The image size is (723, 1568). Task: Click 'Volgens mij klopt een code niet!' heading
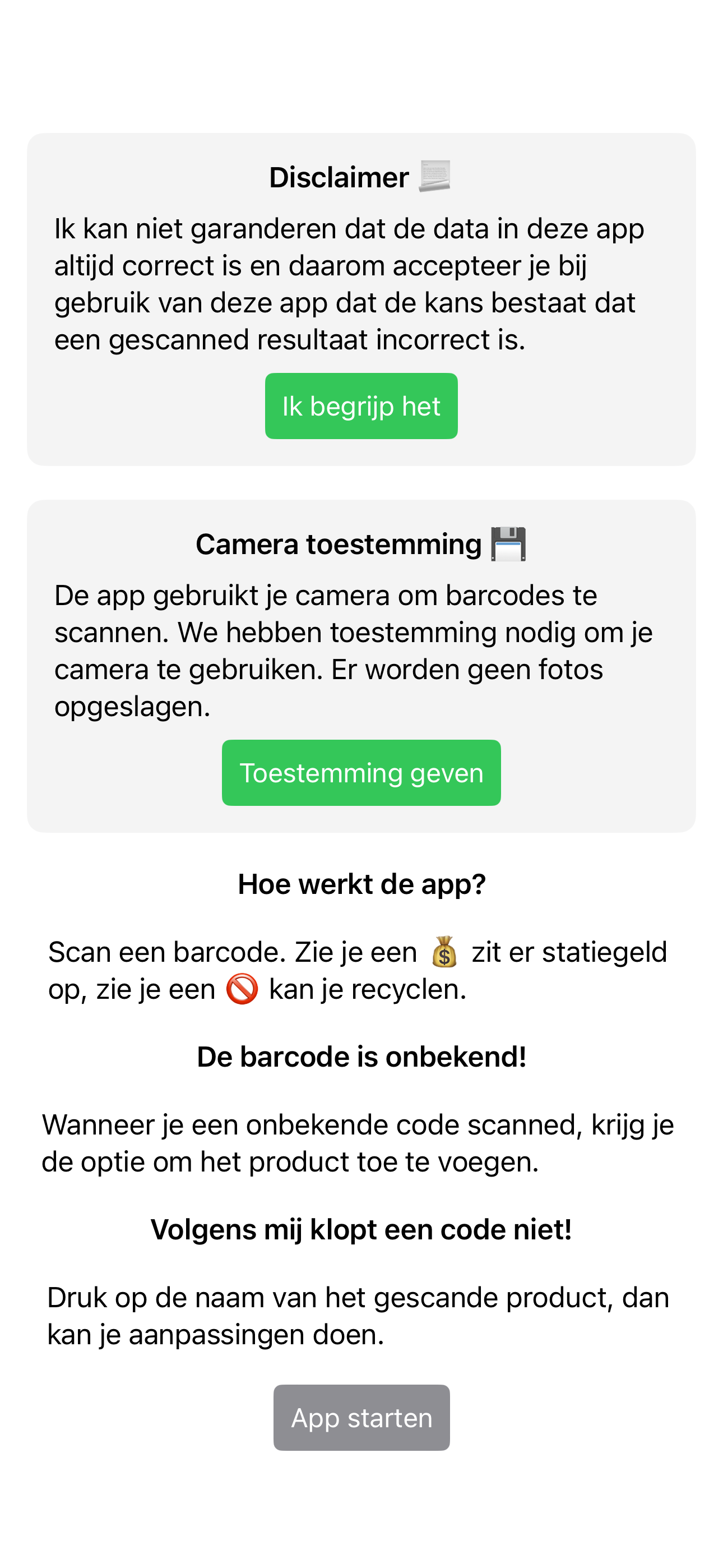361,1229
